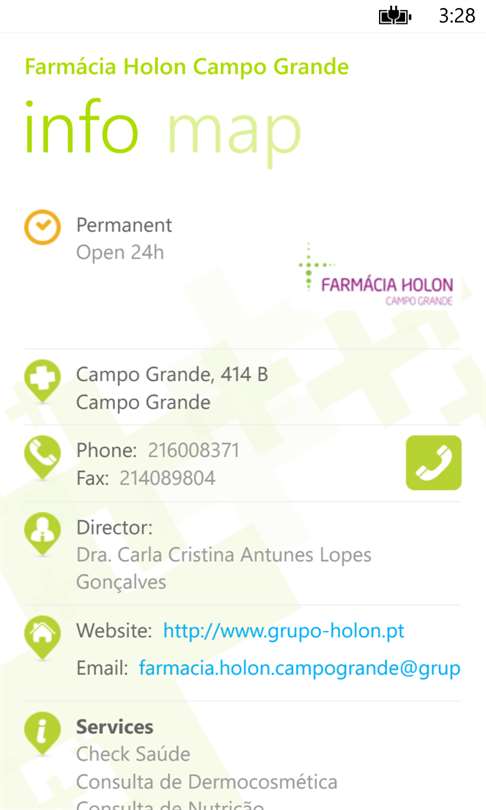Call the pharmacy with the green phone button
Screen dimensions: 486x810
pyautogui.click(x=433, y=462)
